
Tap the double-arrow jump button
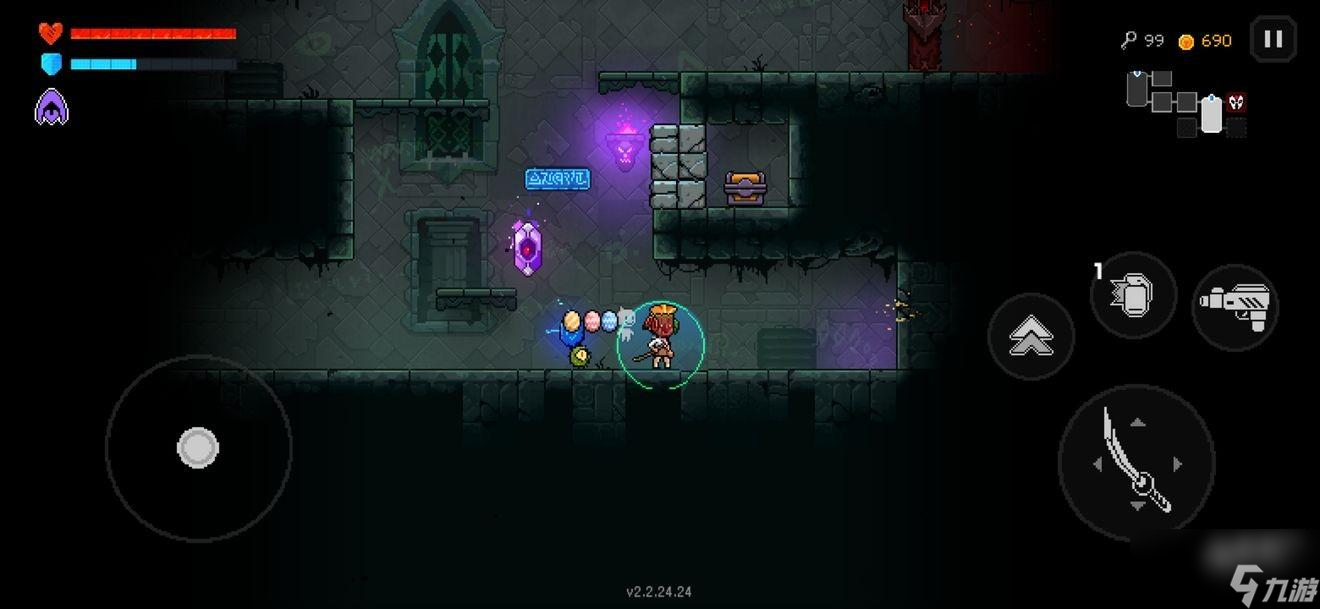point(1031,338)
